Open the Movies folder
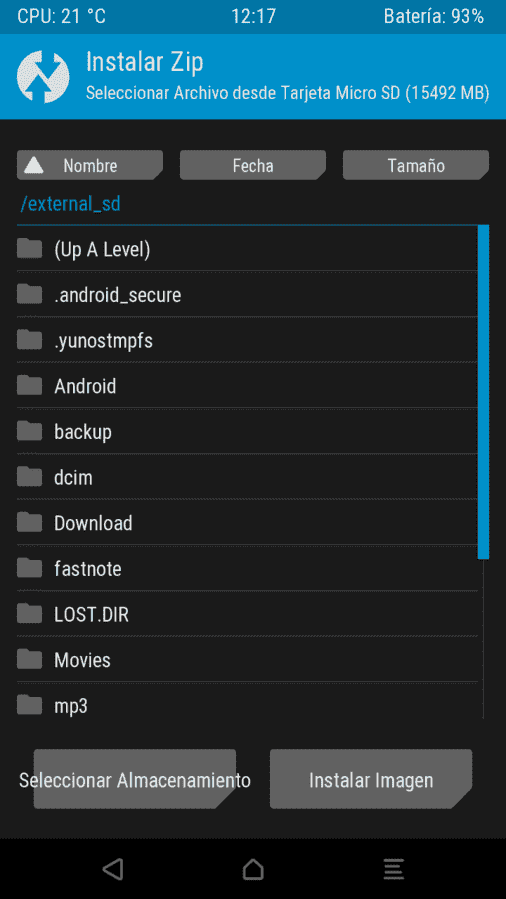Viewport: 506px width, 899px height. pos(247,659)
